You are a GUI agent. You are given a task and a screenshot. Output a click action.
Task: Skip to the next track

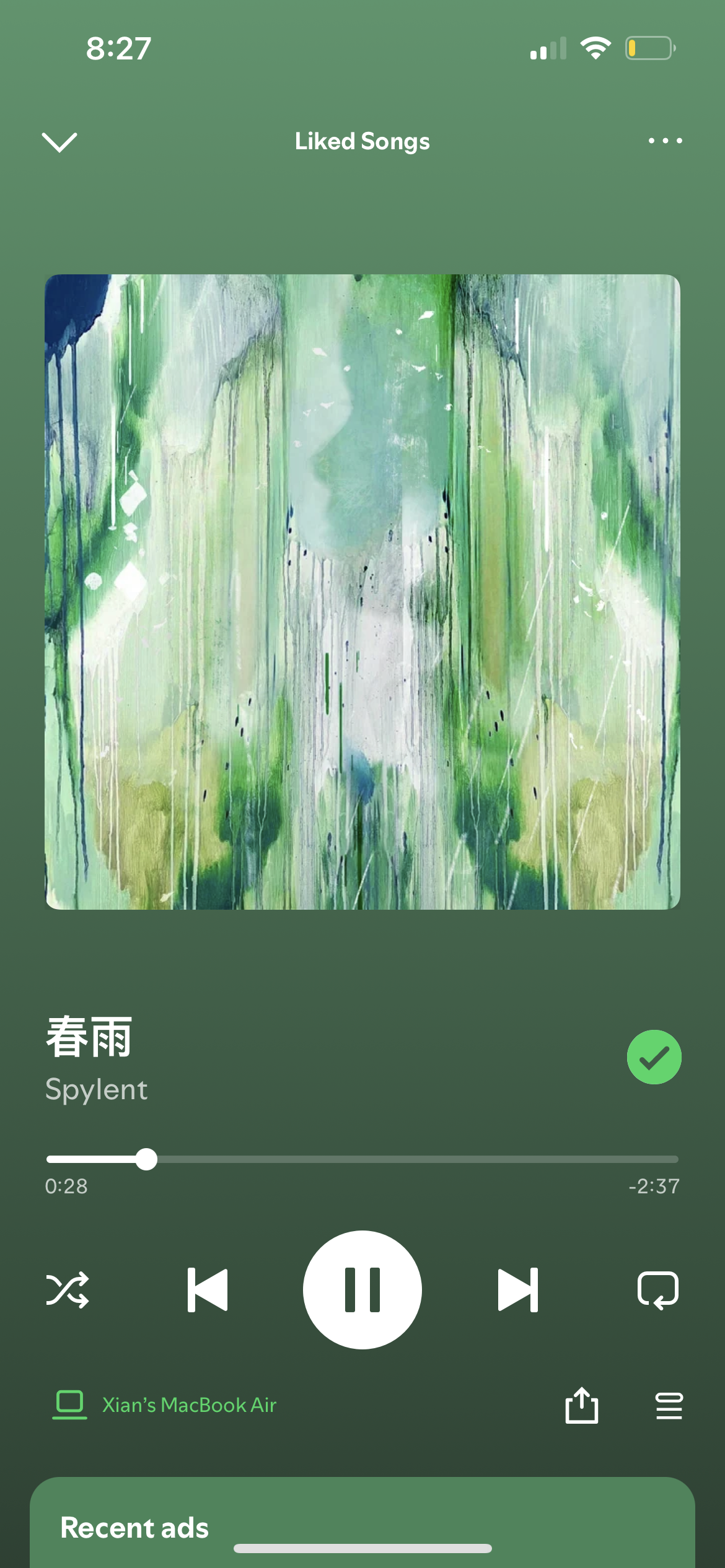coord(518,1290)
